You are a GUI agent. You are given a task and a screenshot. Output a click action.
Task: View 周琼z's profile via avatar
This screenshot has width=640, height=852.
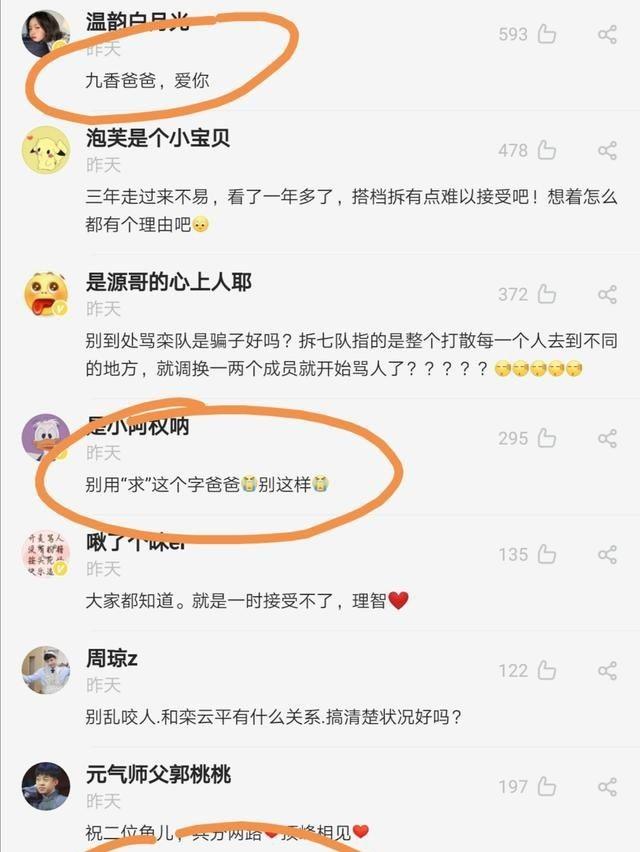click(x=46, y=670)
